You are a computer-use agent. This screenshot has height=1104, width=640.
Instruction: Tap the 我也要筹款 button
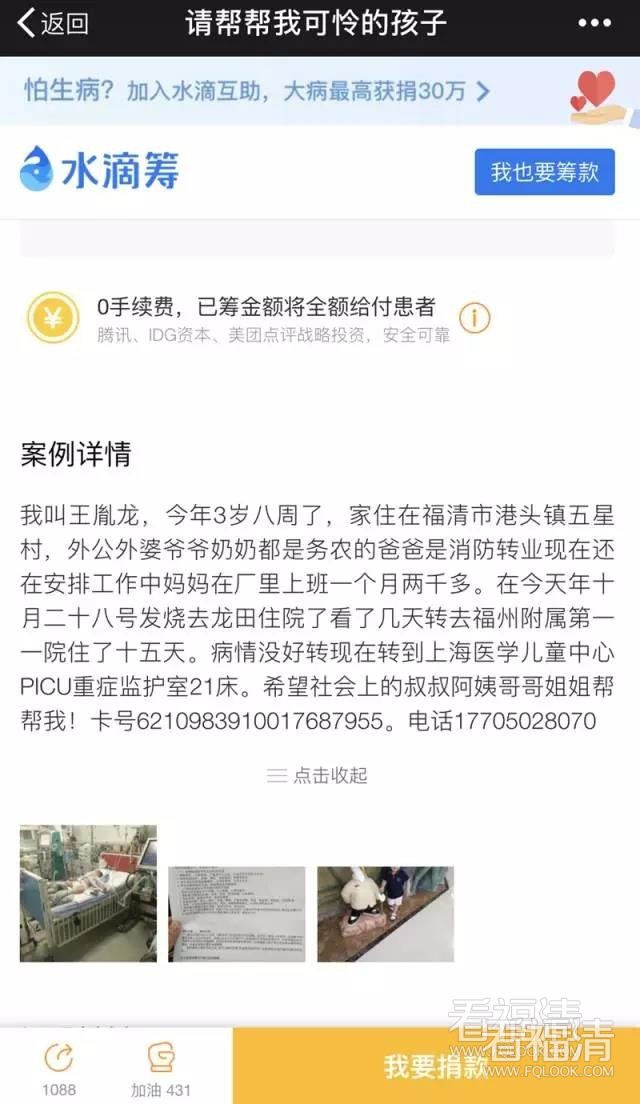[544, 171]
